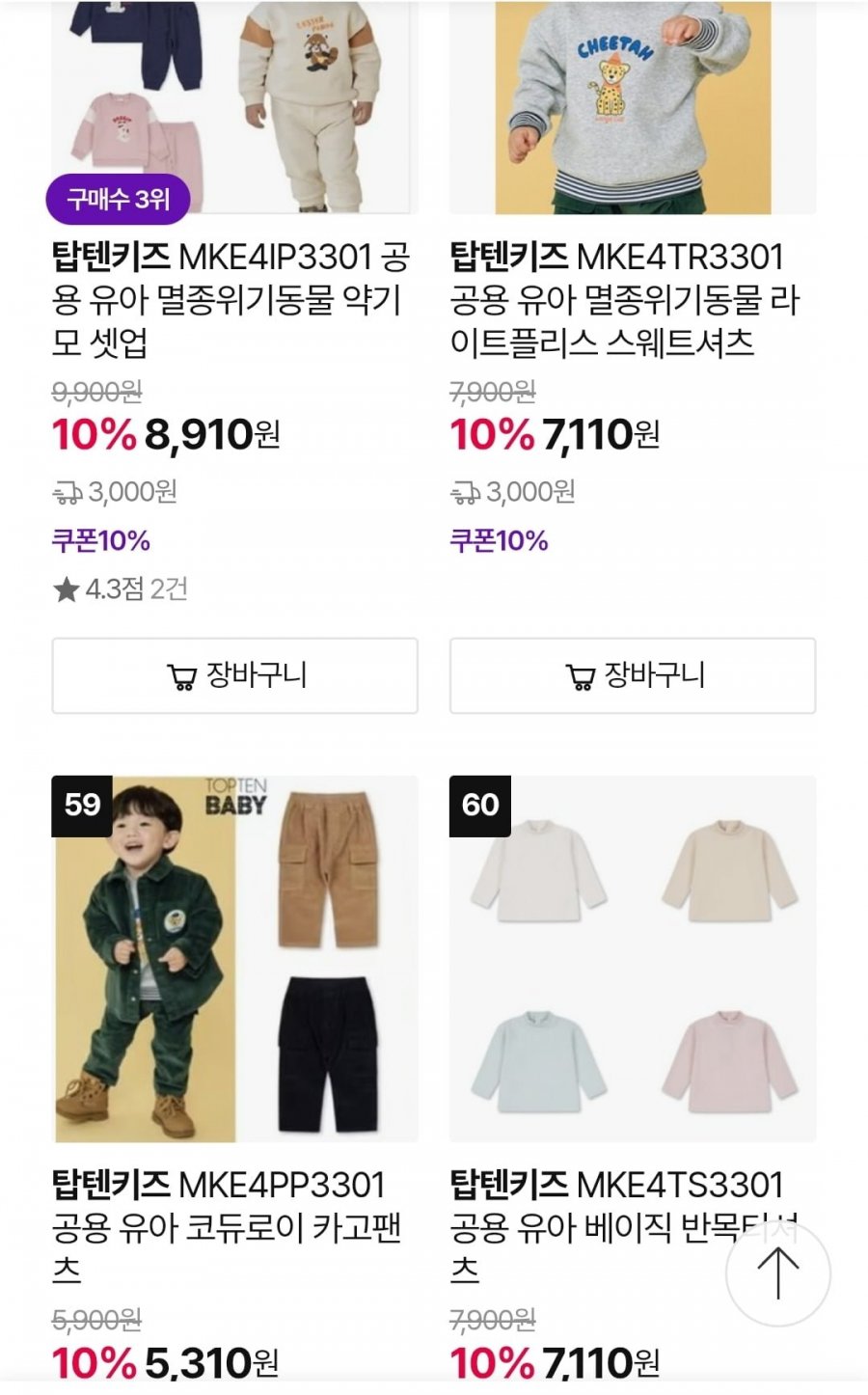View the MKE4TS3301 베이직 반목티셔츠 item

[x=633, y=959]
